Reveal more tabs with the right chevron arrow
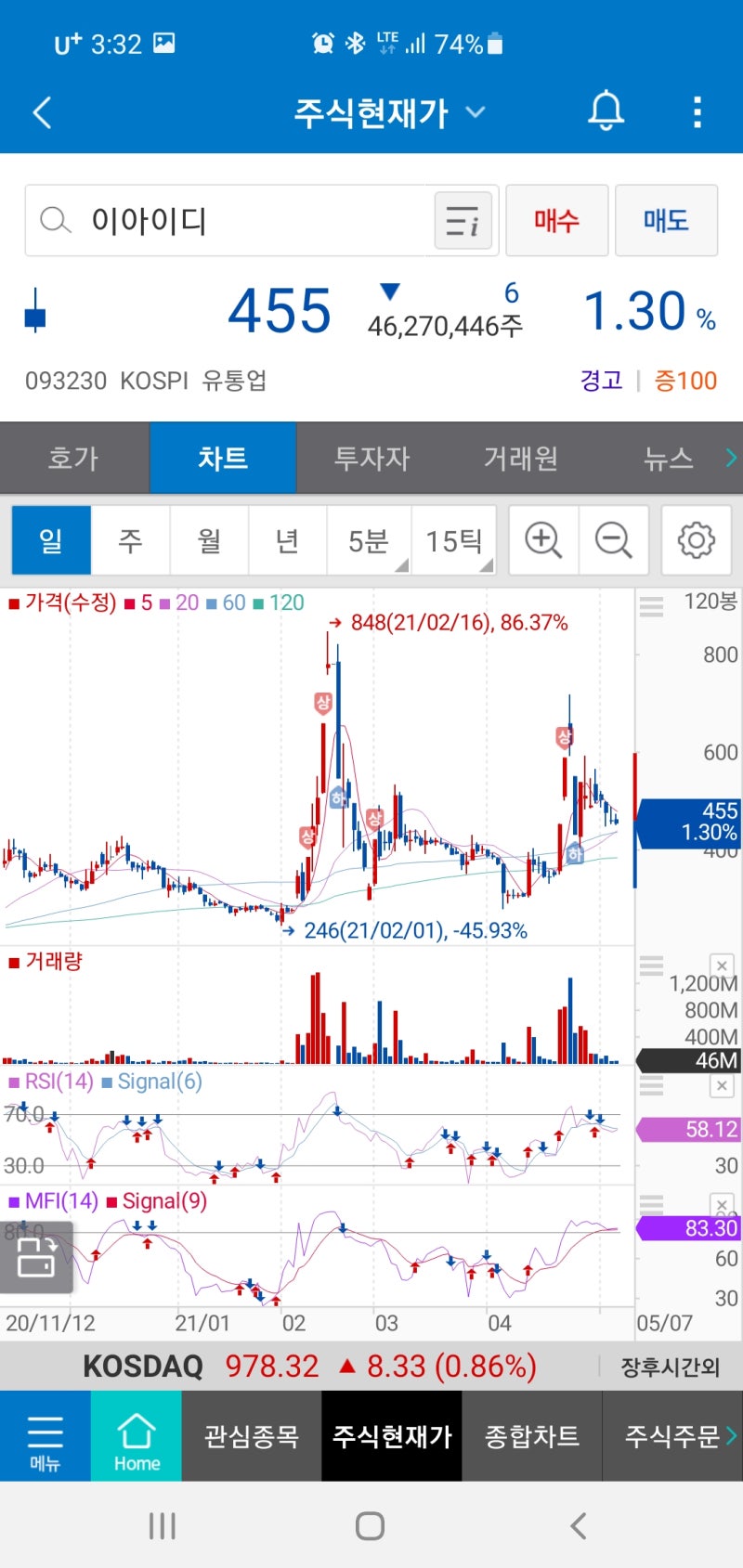743x1568 pixels. coord(732,457)
